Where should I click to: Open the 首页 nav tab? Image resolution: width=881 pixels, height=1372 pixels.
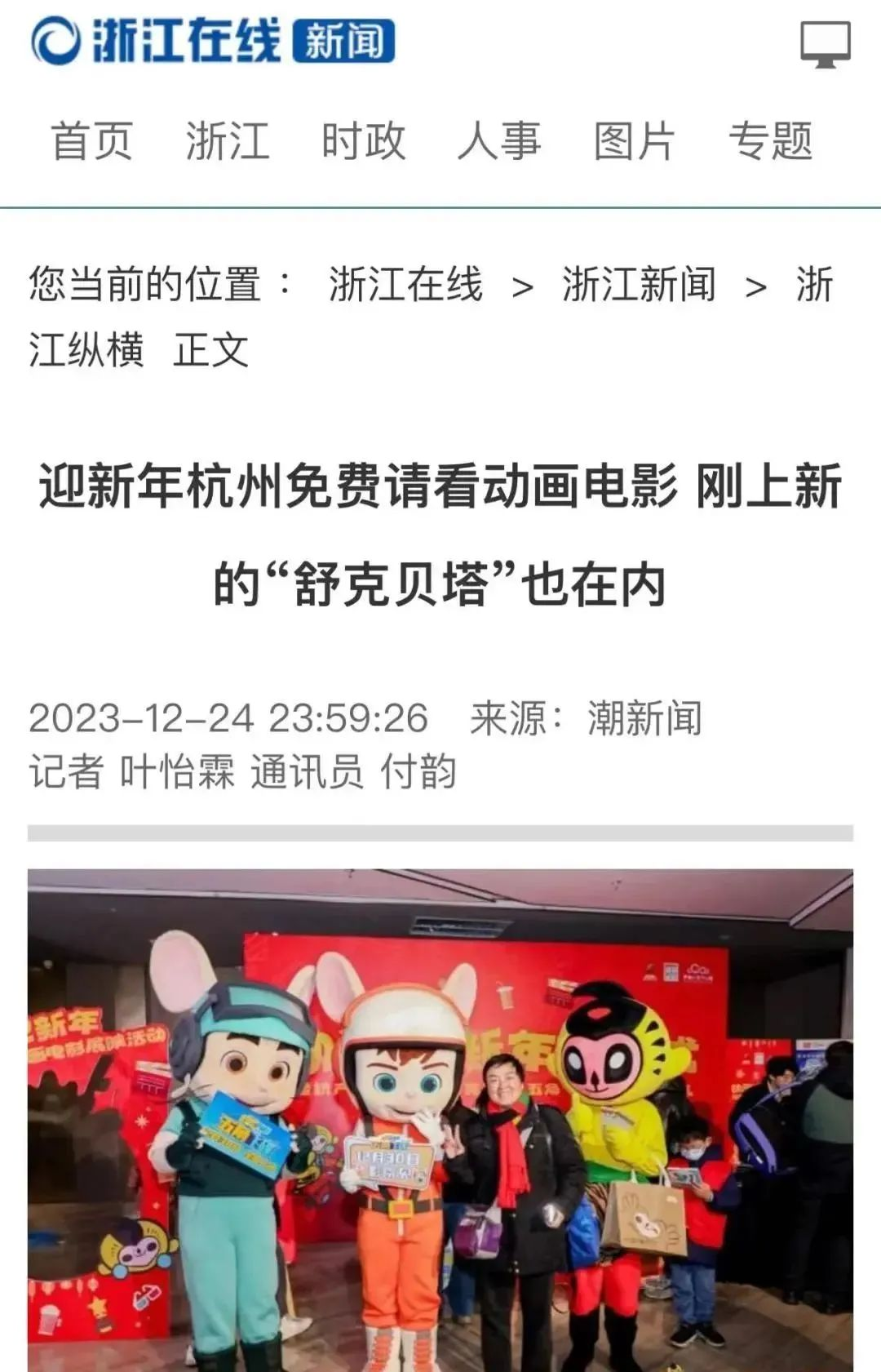tap(91, 141)
